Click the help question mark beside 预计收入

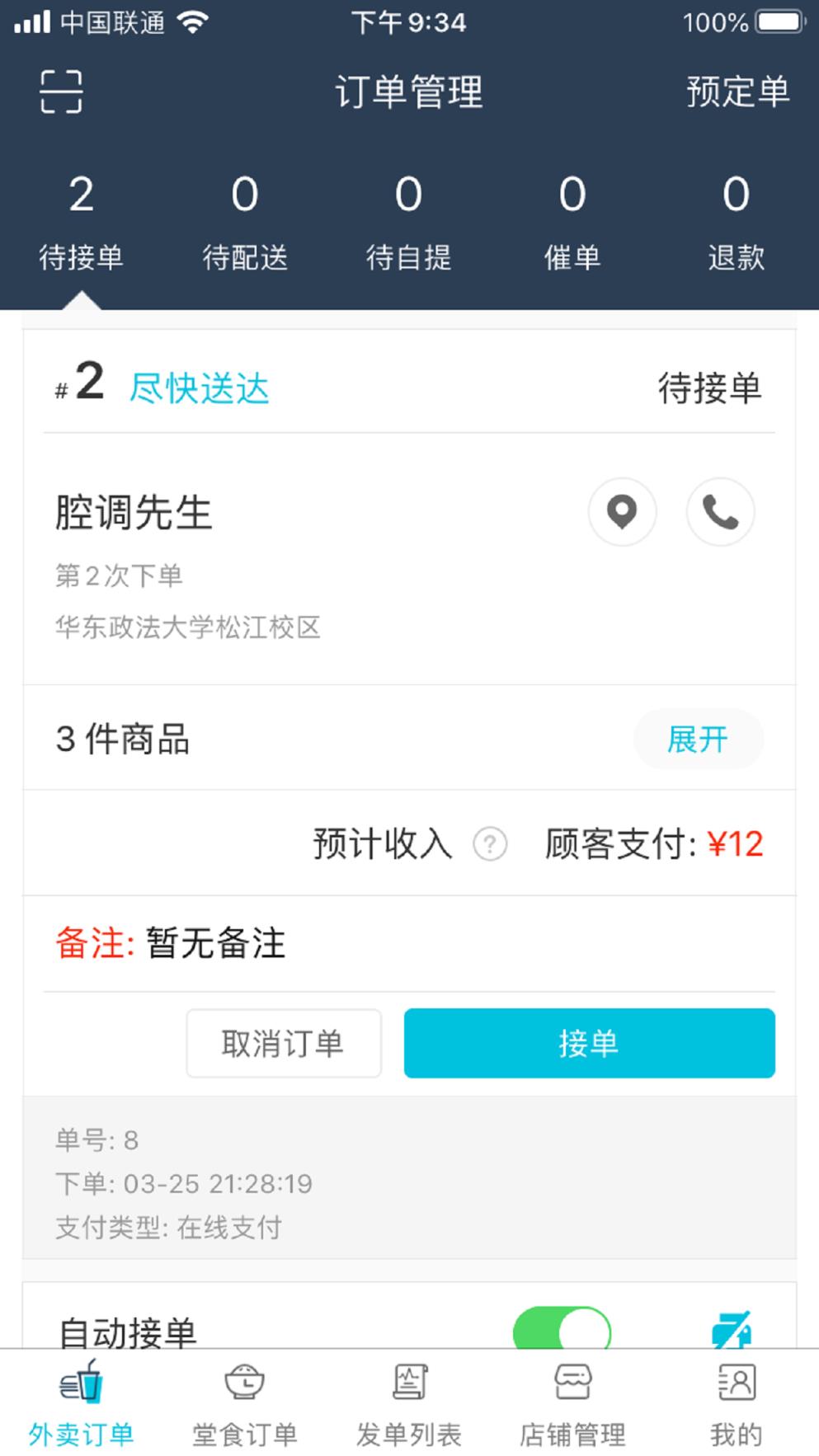point(488,844)
